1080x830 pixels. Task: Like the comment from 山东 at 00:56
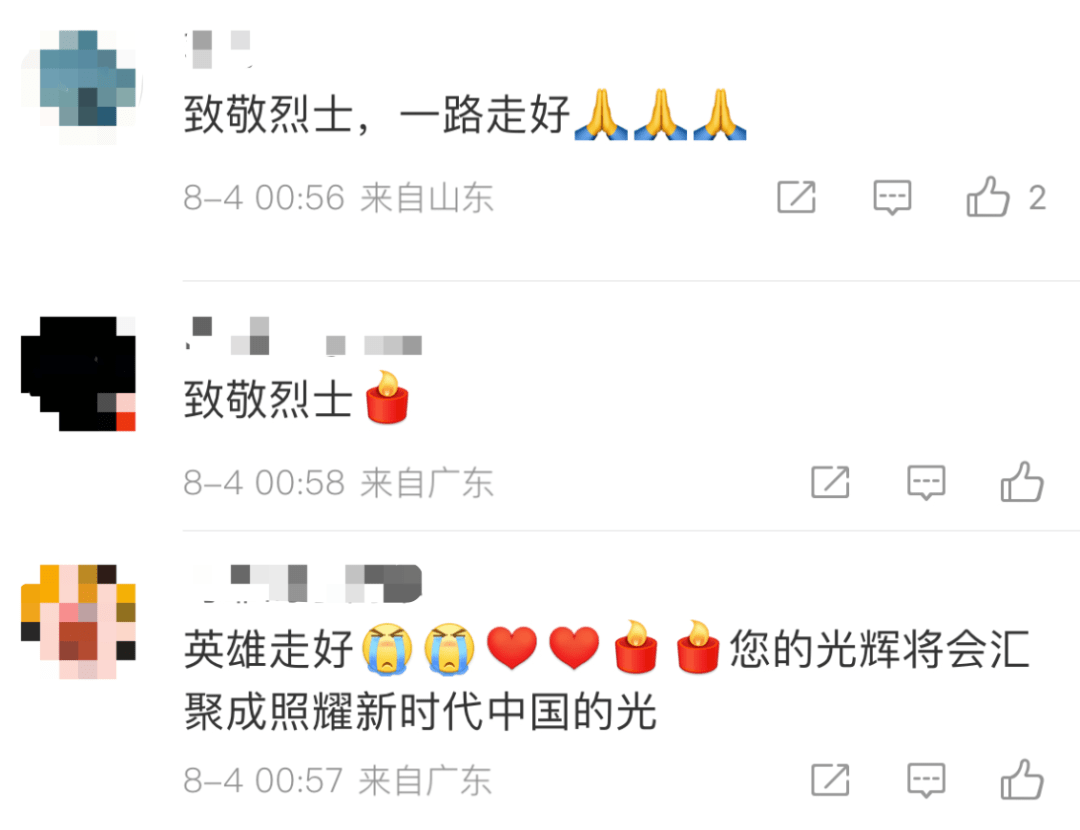pyautogui.click(x=988, y=197)
